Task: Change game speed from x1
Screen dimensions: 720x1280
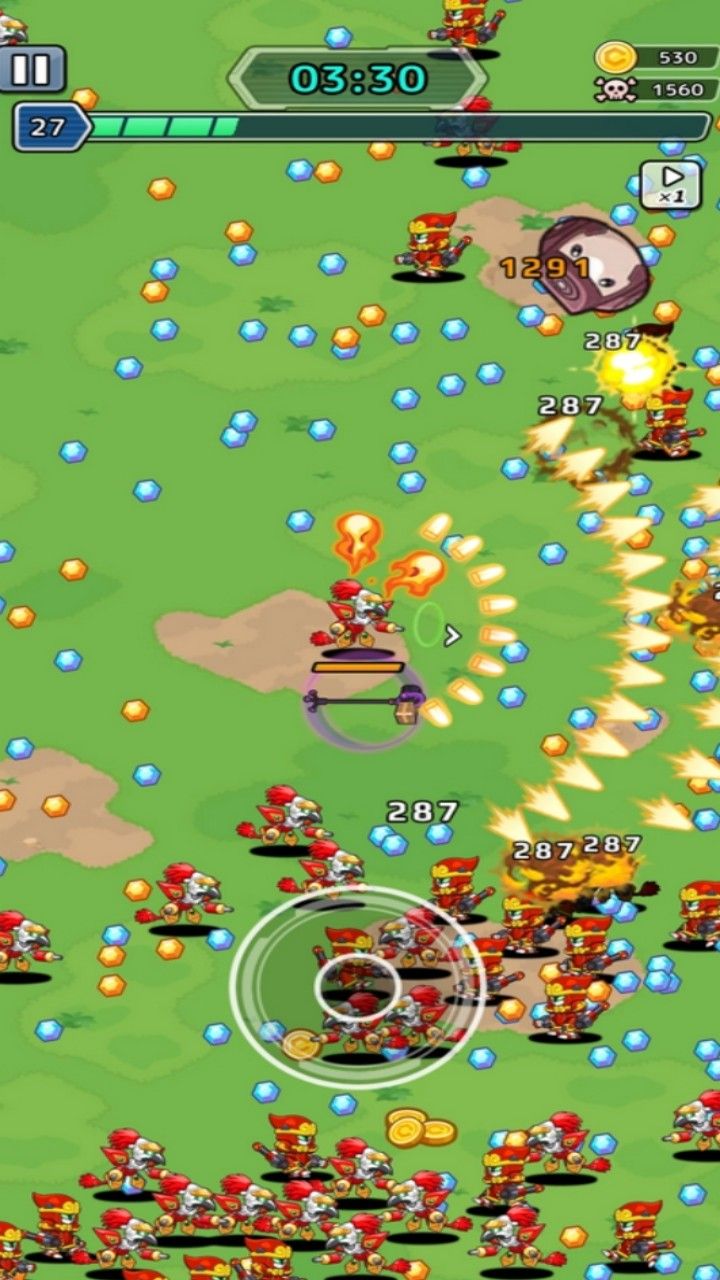Action: pos(669,185)
